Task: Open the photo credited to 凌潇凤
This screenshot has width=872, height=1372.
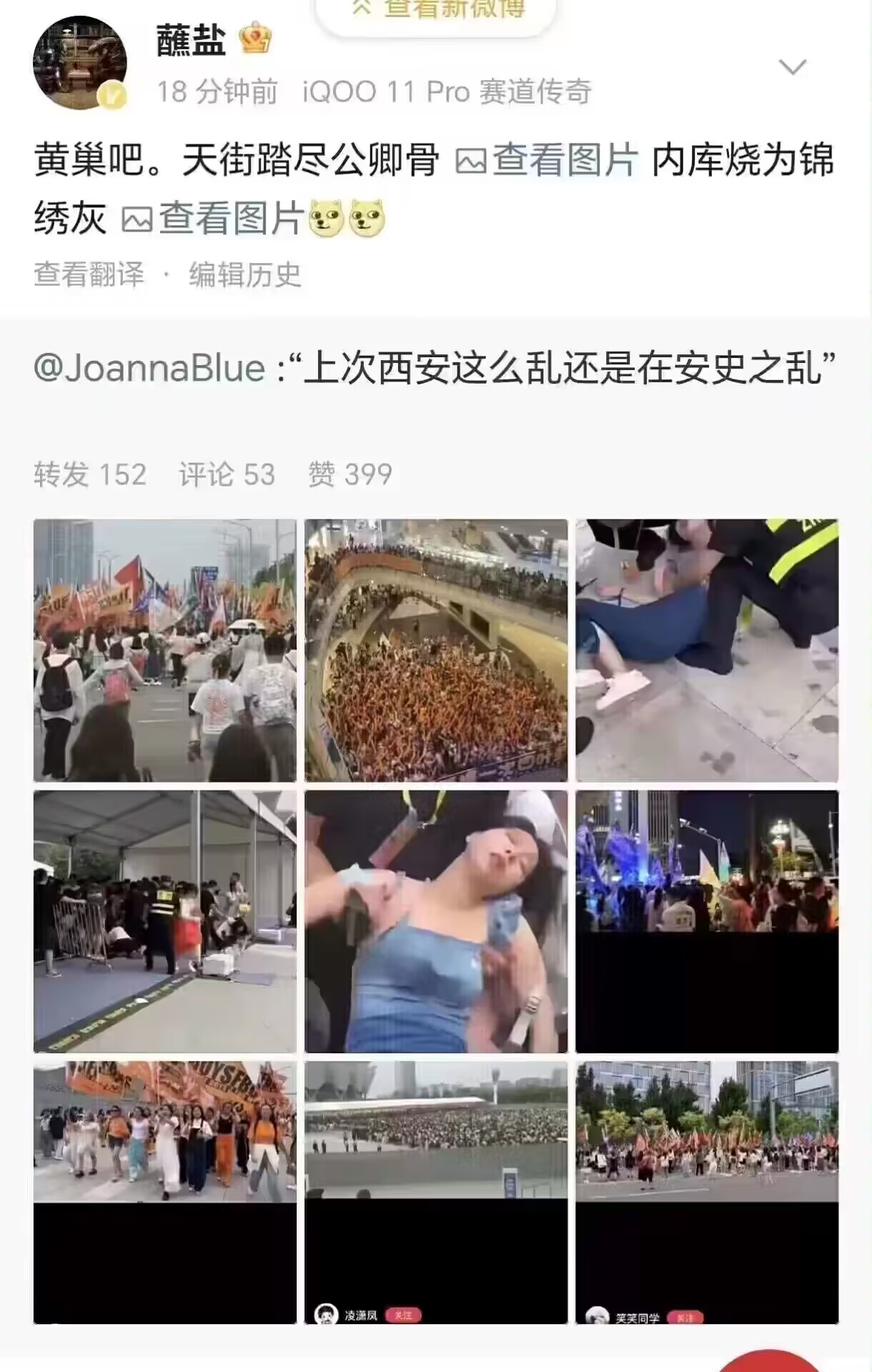Action: [436, 1192]
